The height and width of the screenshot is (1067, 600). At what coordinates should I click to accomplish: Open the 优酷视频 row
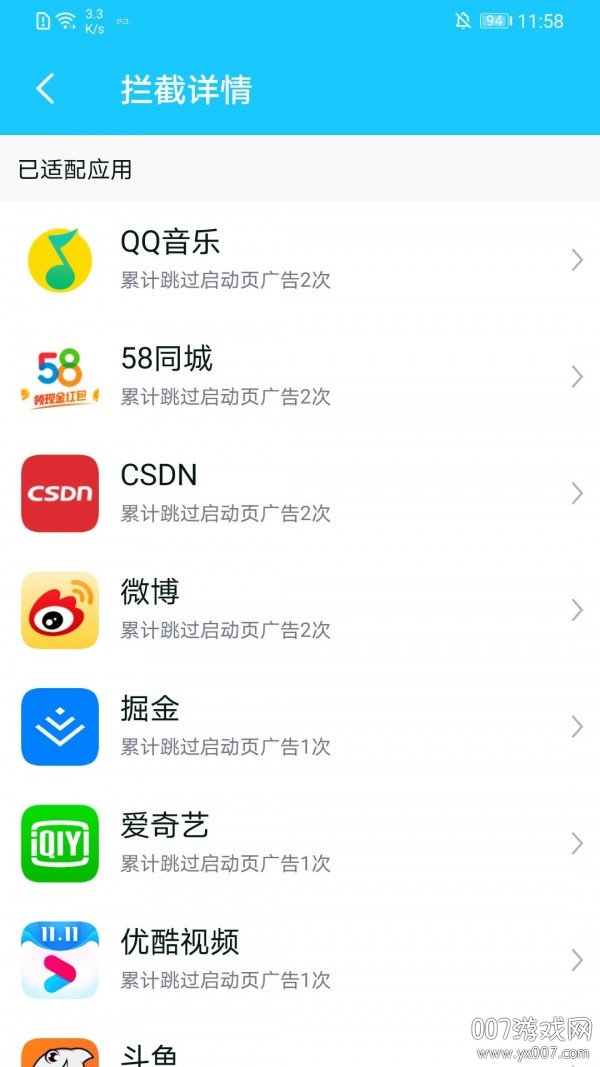pyautogui.click(x=300, y=960)
